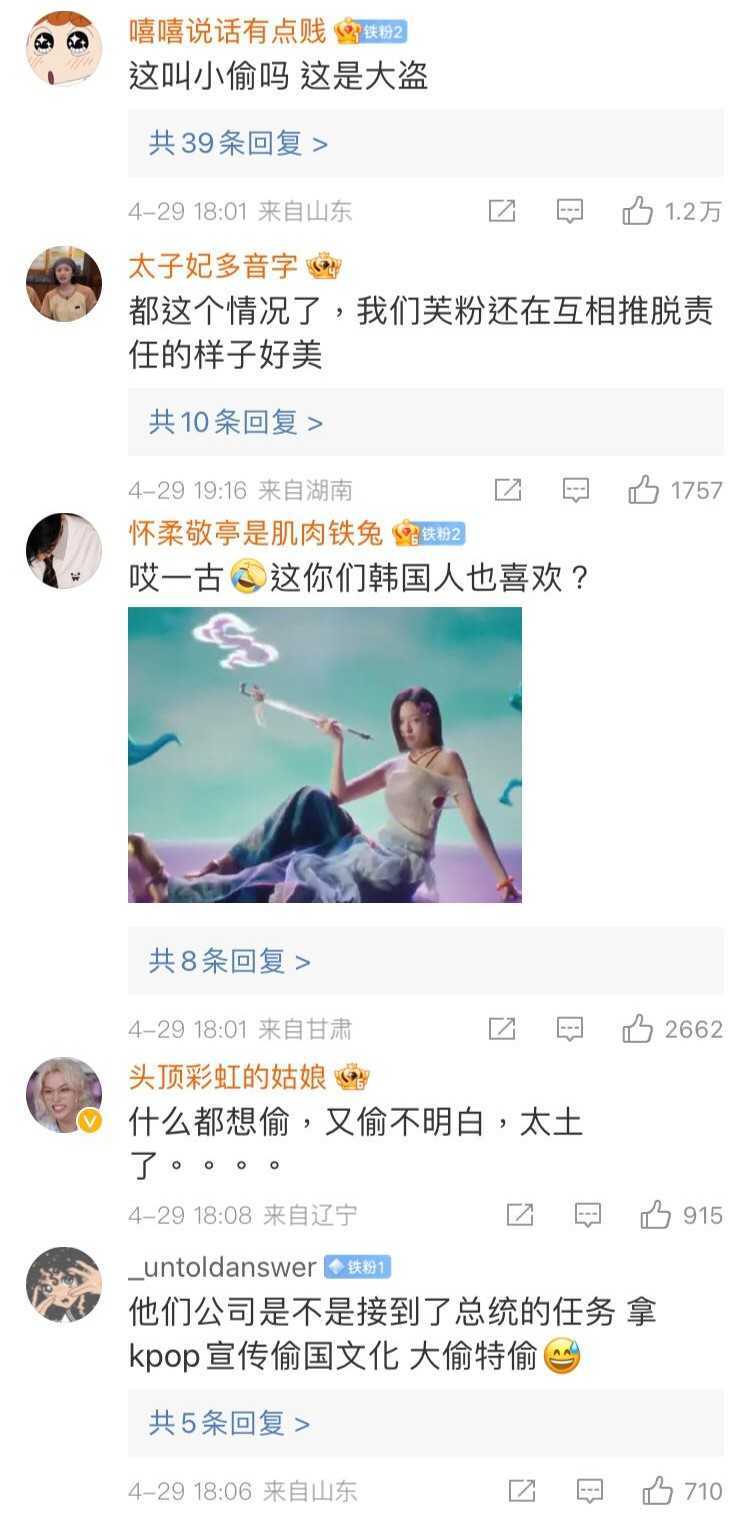Expand 5 replies under _untoldanswer's comment
750x1513 pixels.
[x=230, y=1423]
